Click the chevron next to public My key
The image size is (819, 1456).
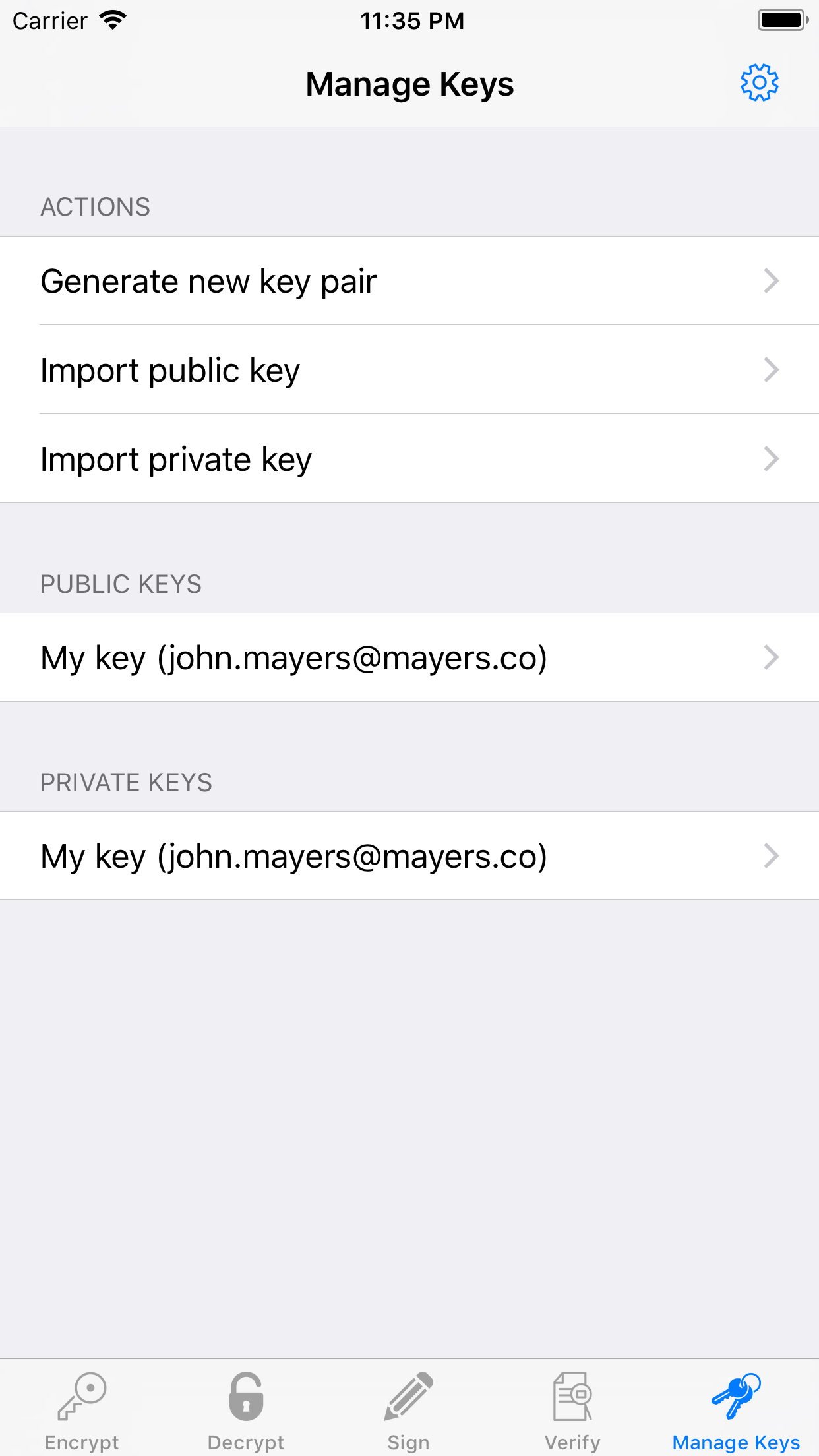(771, 657)
